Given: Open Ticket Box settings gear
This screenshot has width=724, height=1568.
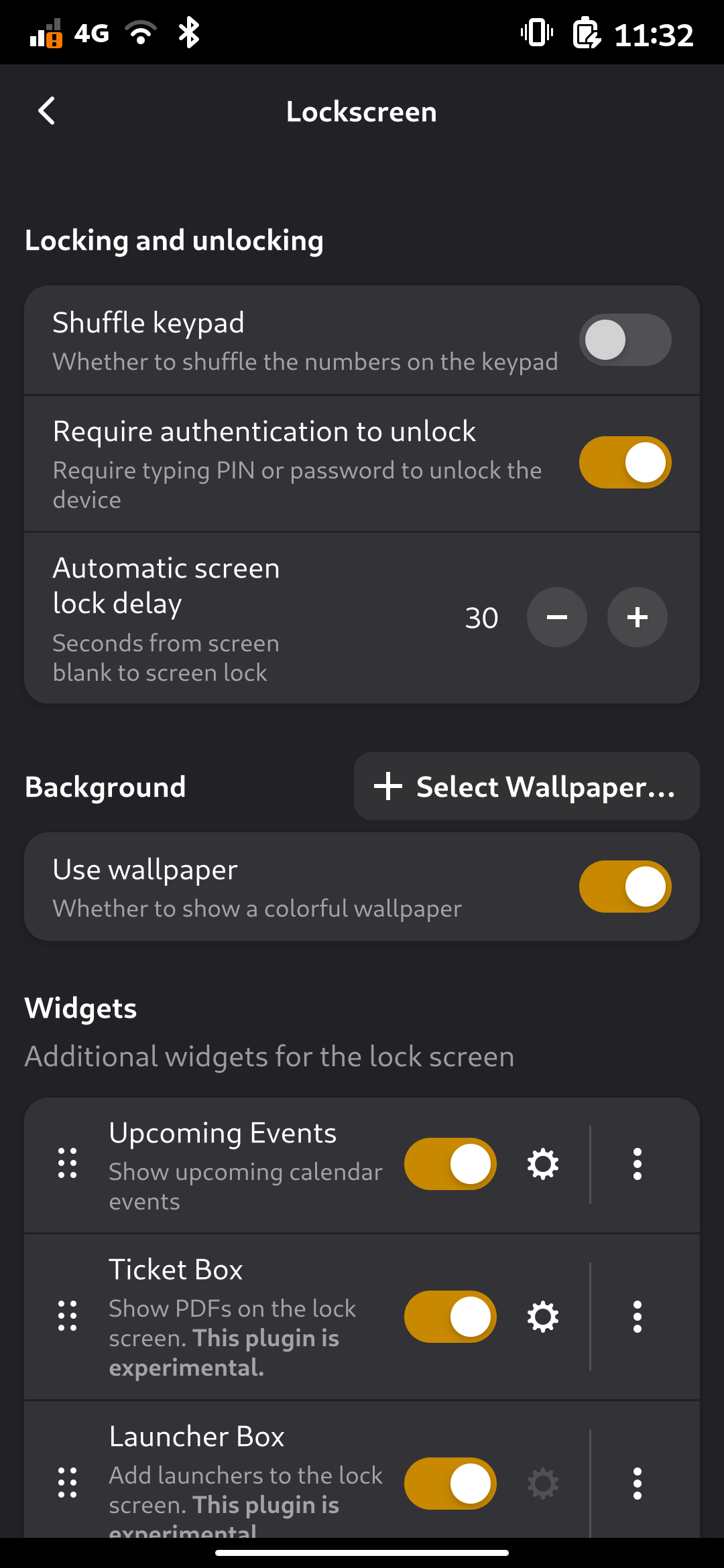Looking at the screenshot, I should tap(542, 1317).
